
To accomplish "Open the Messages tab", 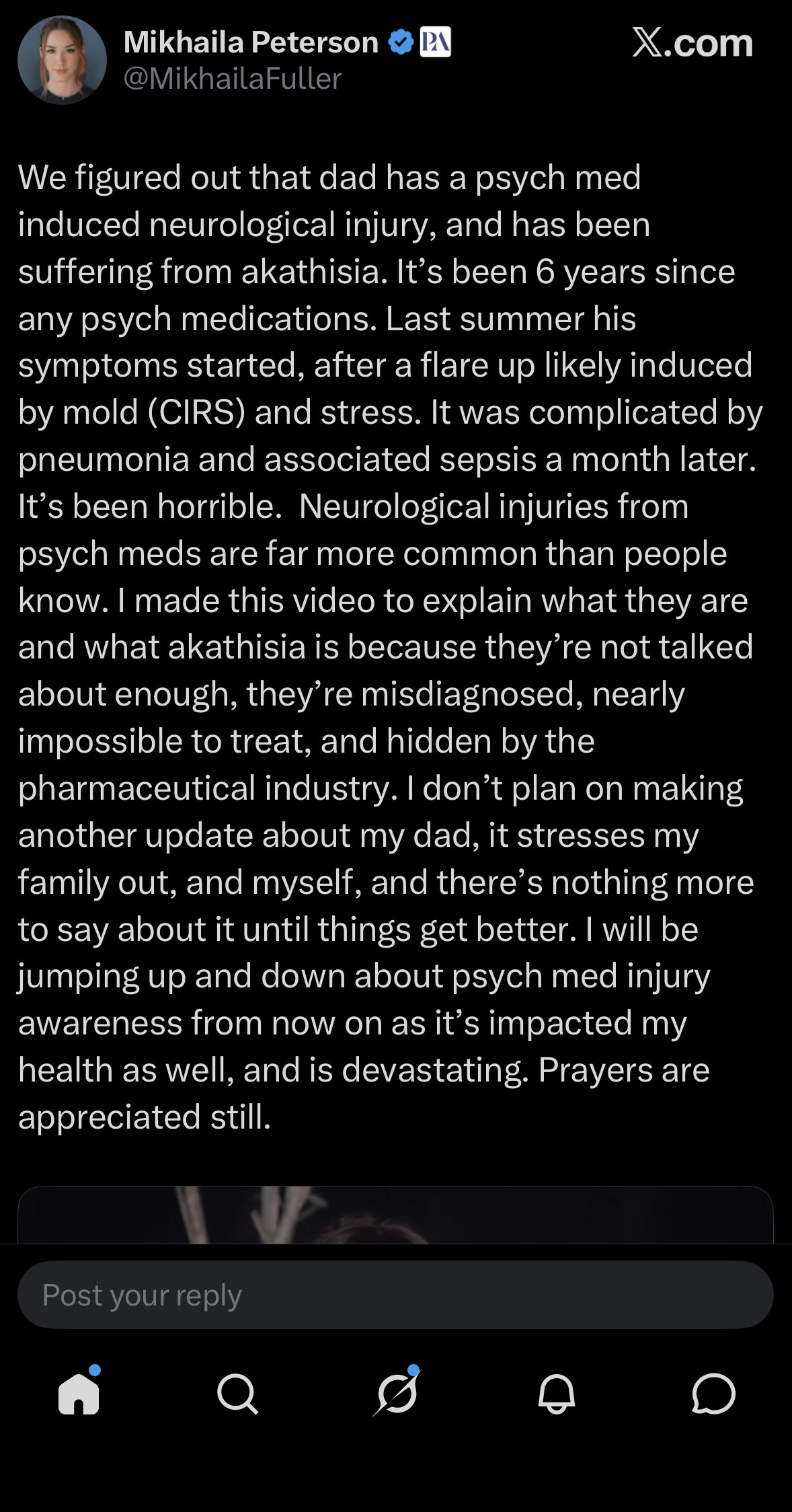I will [713, 1394].
